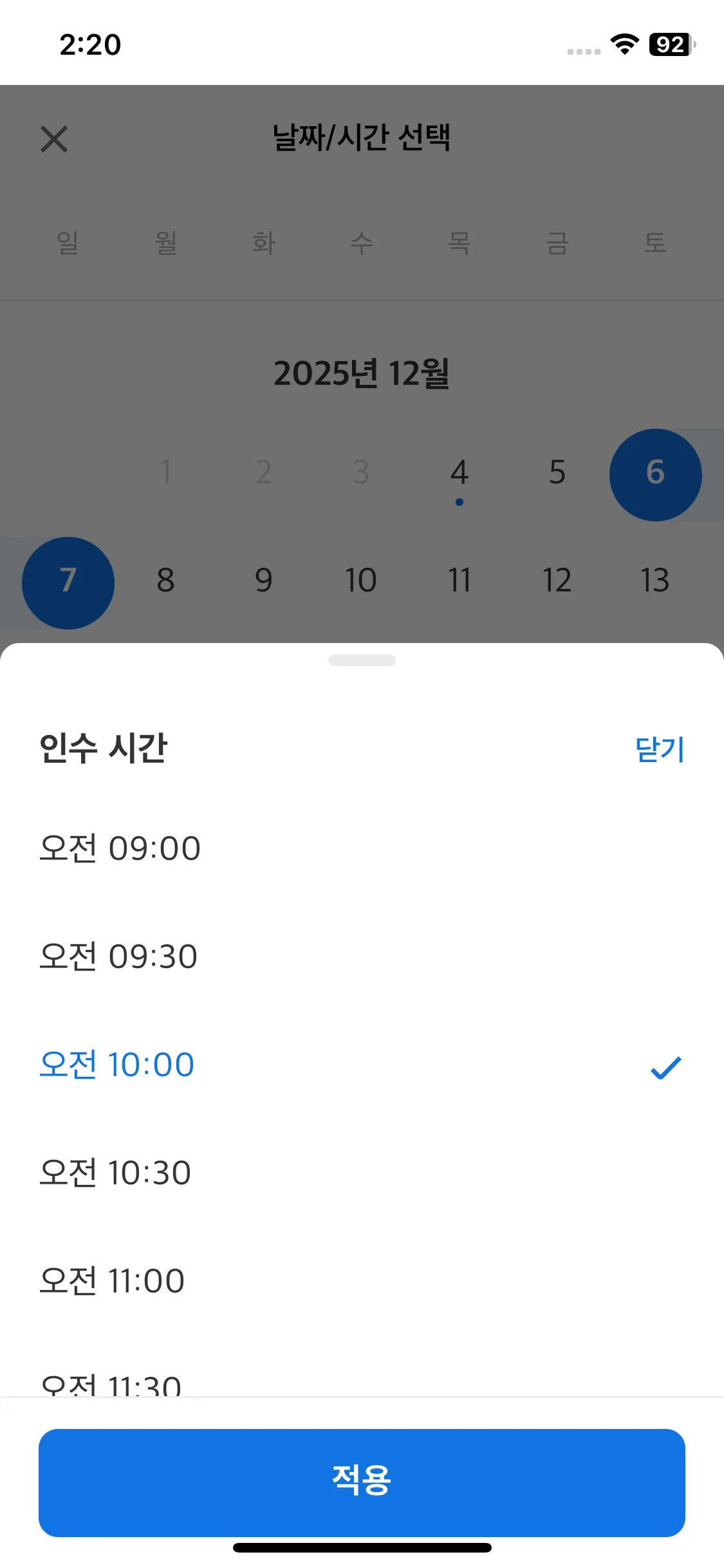Click the checkmark next to 오전 10:00
724x1568 pixels.
[665, 1065]
